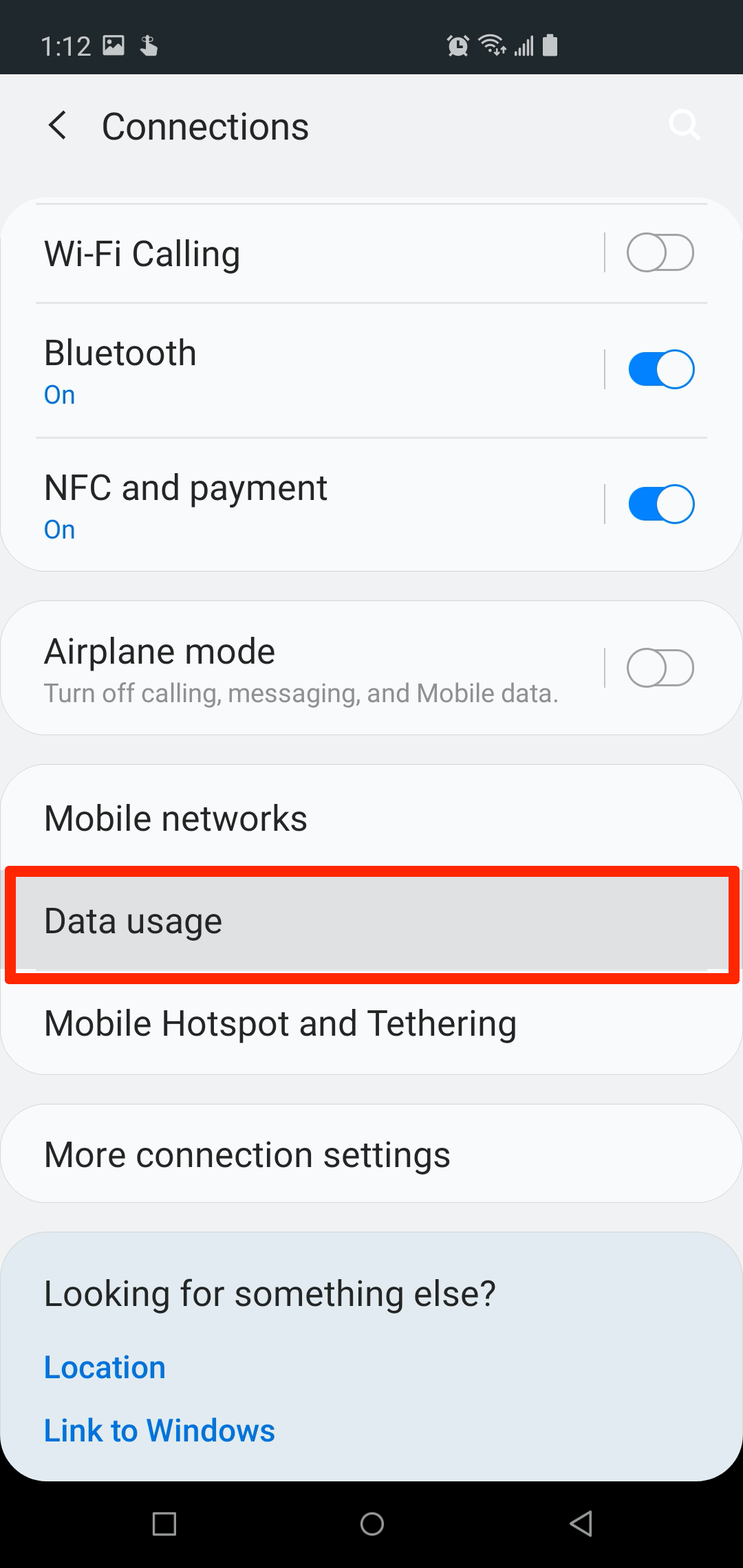Open Mobile Hotspot and Tethering

(371, 1023)
